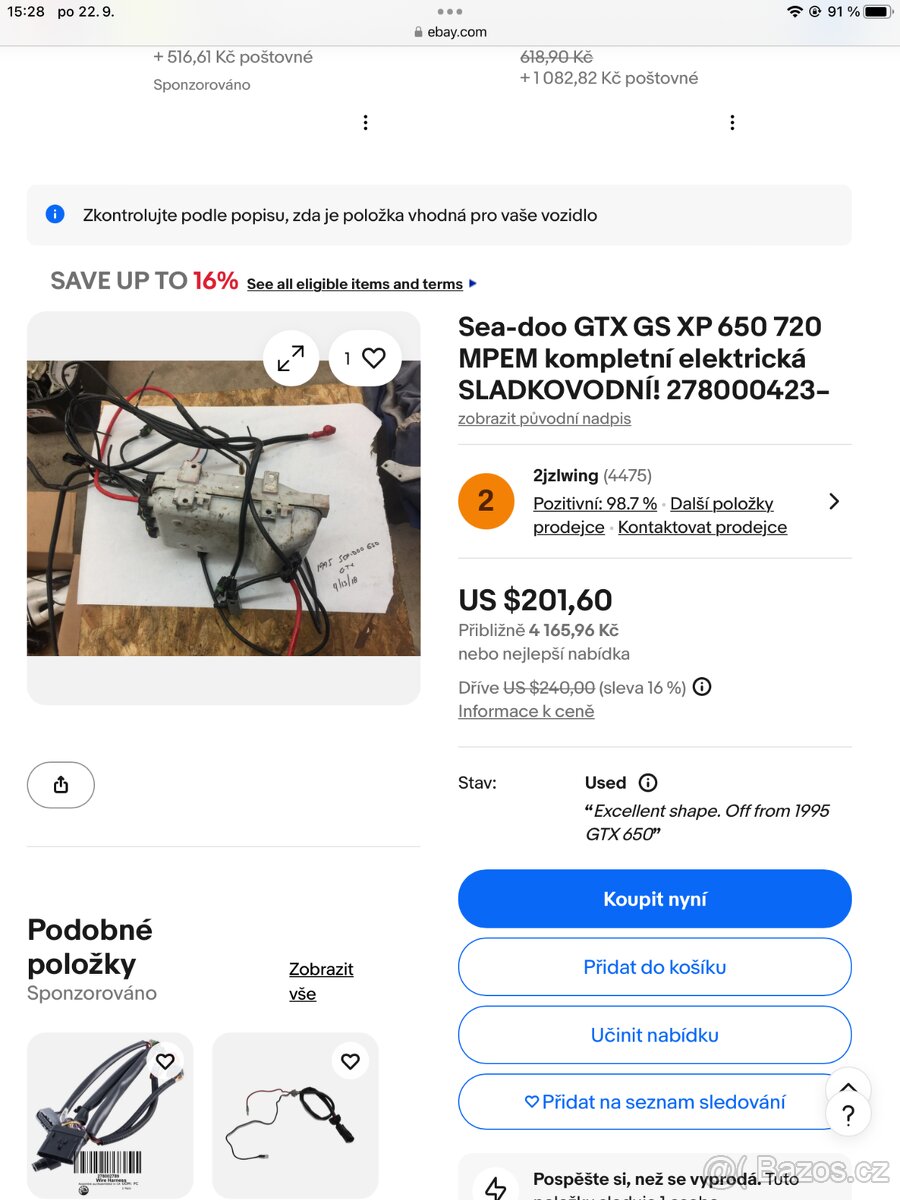Open seller's Pozitivní: 98.7 % feedback

(595, 504)
